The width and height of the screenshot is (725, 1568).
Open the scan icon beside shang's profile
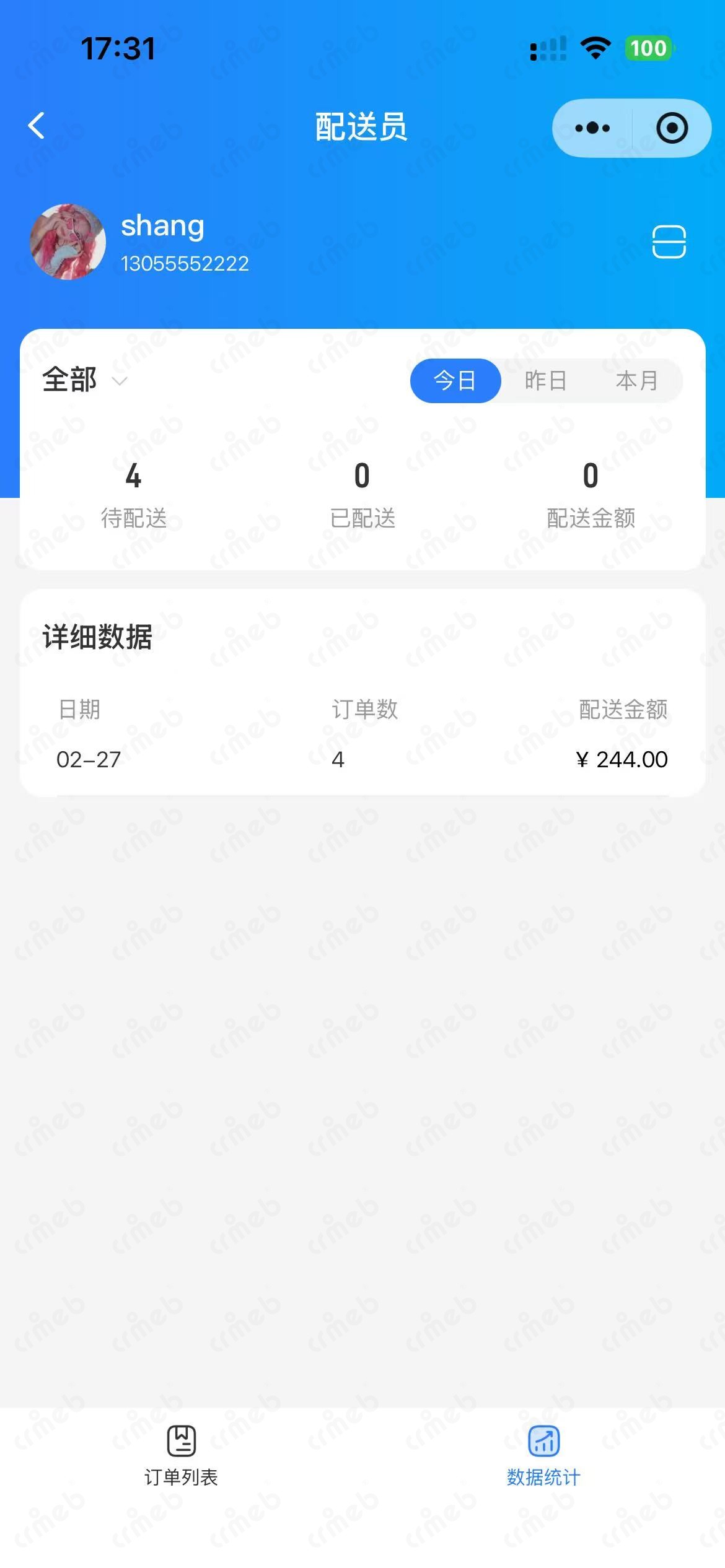[x=669, y=242]
